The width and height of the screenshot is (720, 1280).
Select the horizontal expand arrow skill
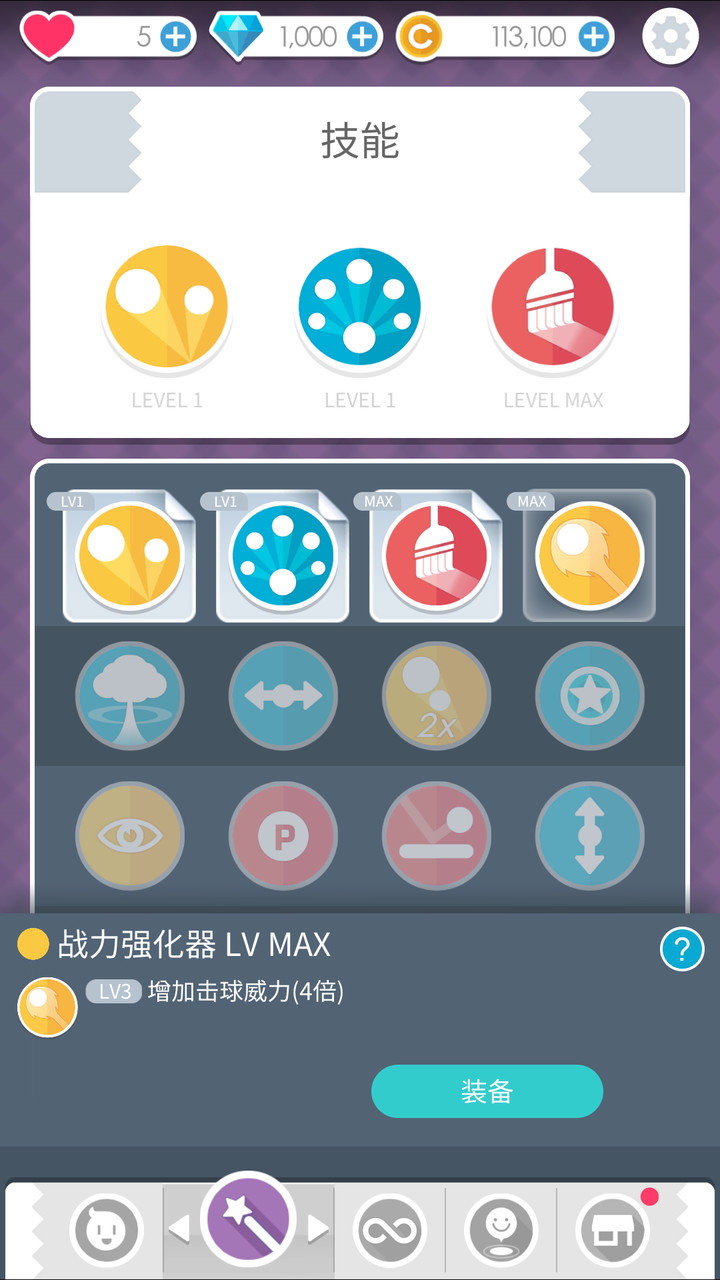(x=283, y=696)
